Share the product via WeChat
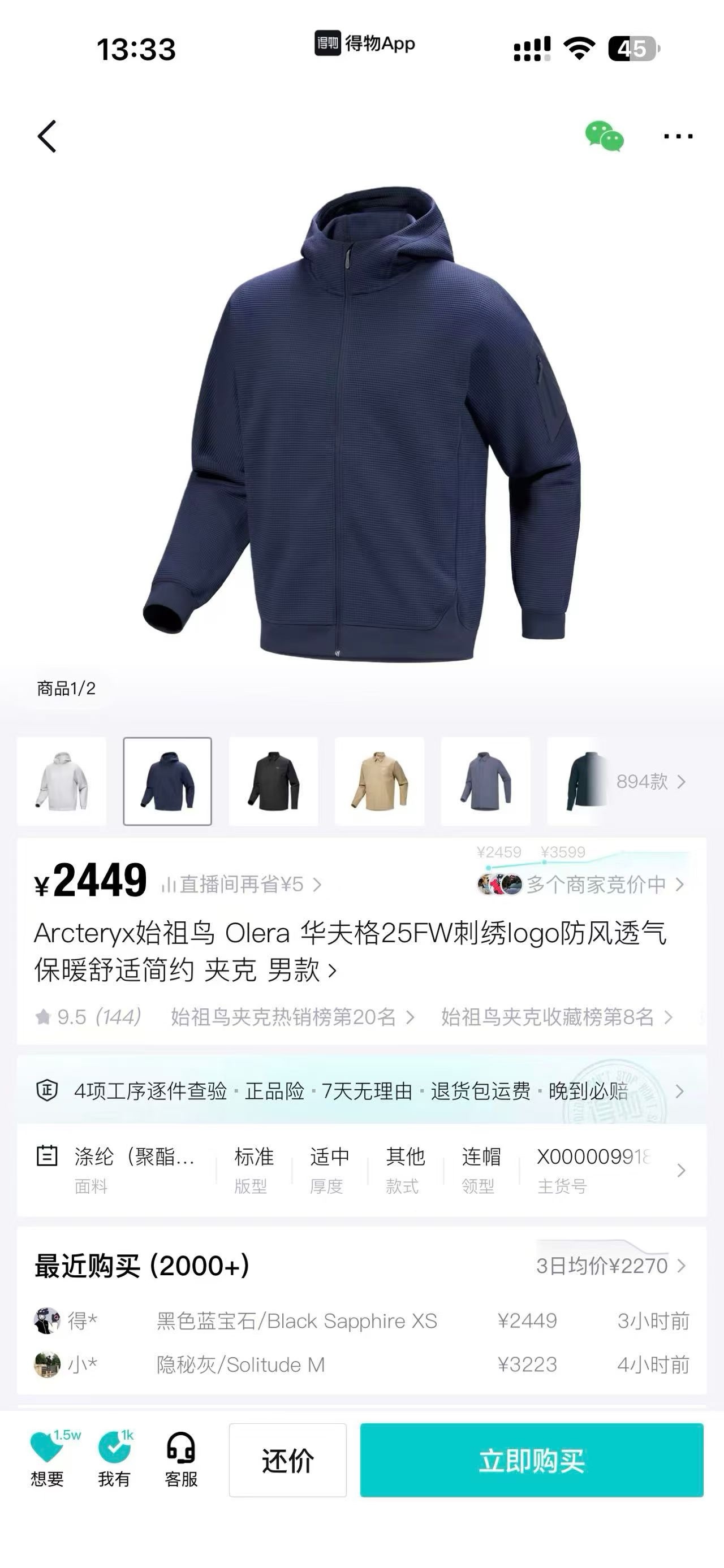724x1568 pixels. coord(604,136)
